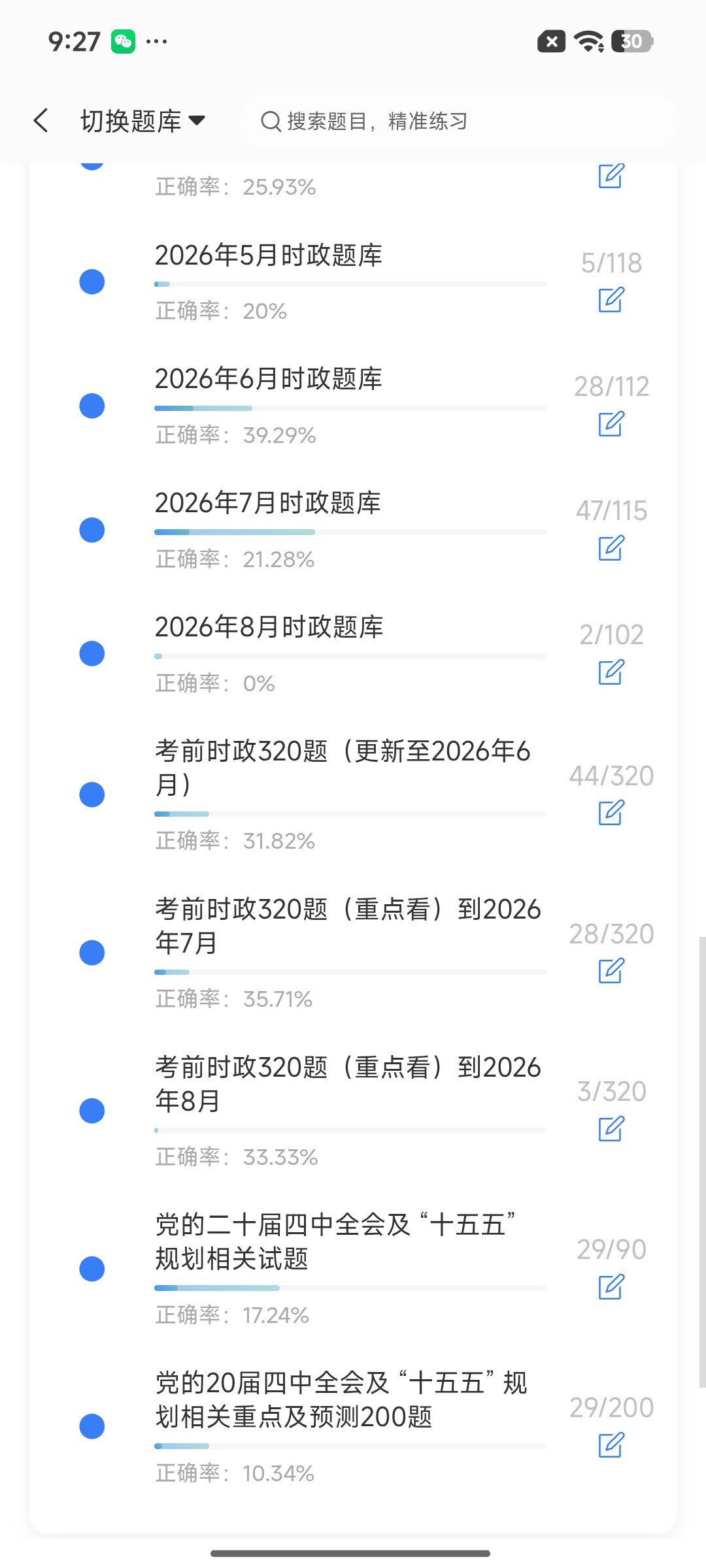Screen dimensions: 706x1568
Task: Tap the edit icon for 重点及预测200题
Action: tap(611, 1445)
